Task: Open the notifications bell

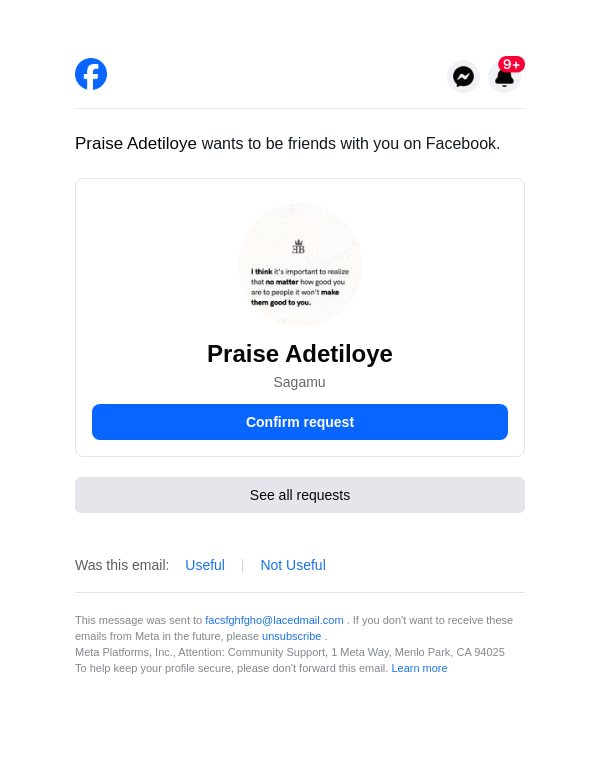Action: (x=505, y=77)
